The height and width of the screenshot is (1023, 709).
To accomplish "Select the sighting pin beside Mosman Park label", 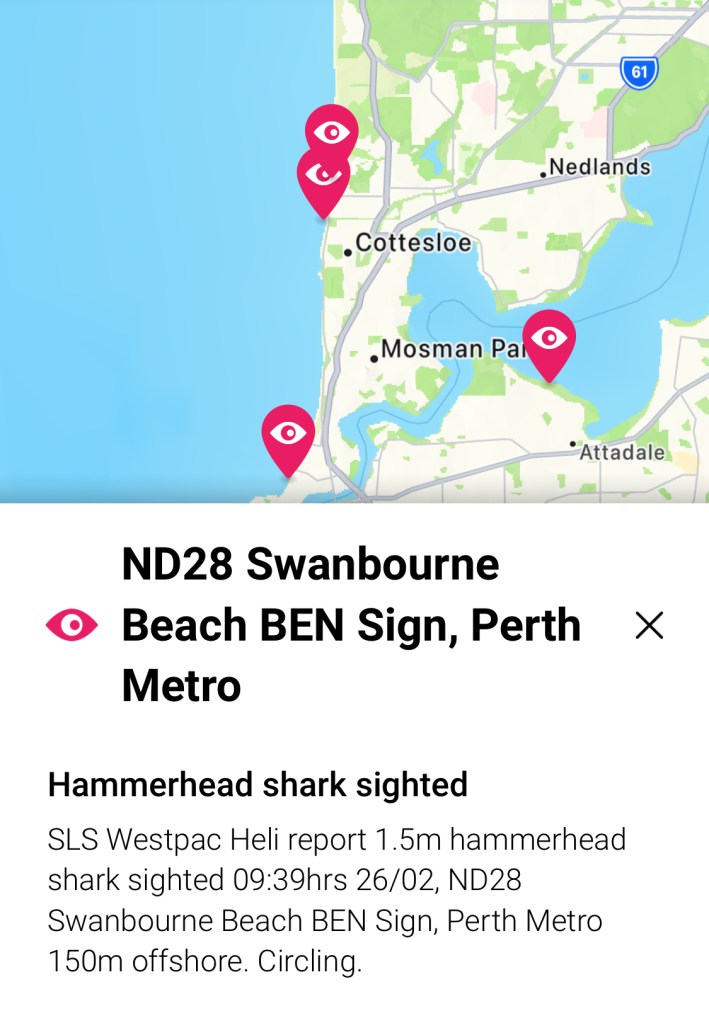I will (548, 342).
